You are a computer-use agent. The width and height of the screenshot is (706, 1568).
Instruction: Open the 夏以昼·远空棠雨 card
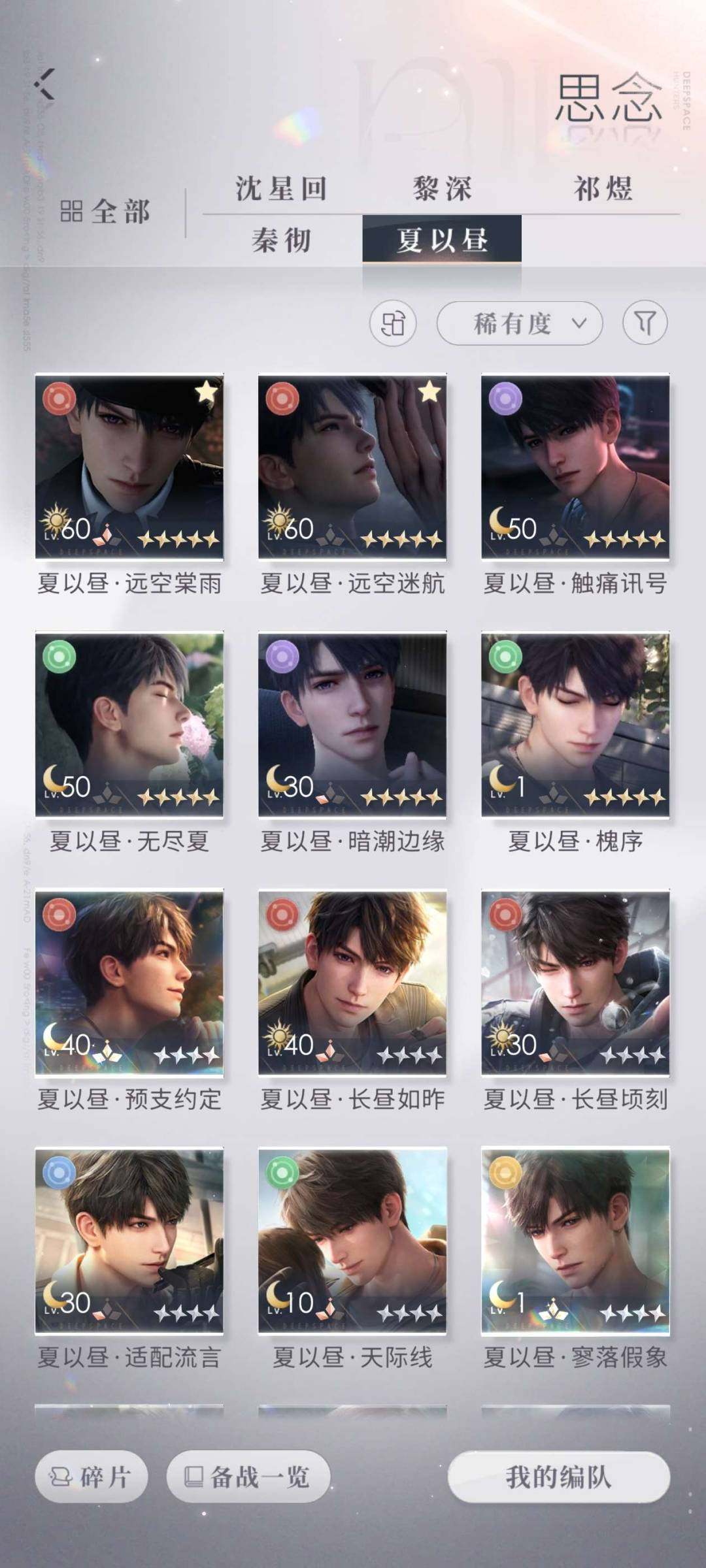point(129,466)
